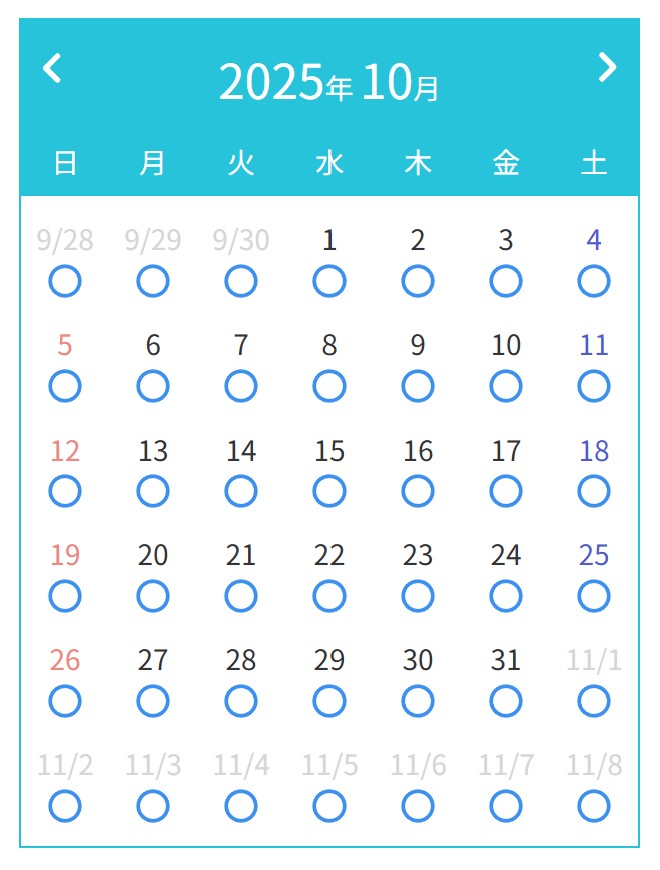
Task: Go to the previous month
Action: 53,69
